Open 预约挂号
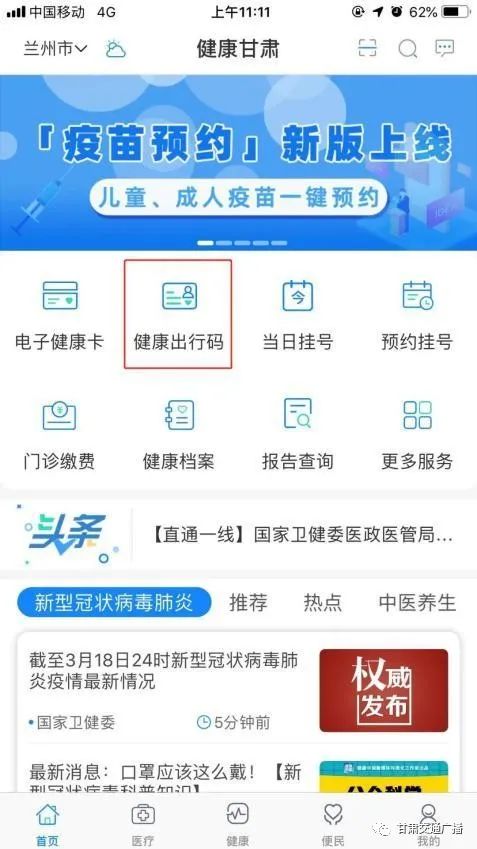 (417, 315)
